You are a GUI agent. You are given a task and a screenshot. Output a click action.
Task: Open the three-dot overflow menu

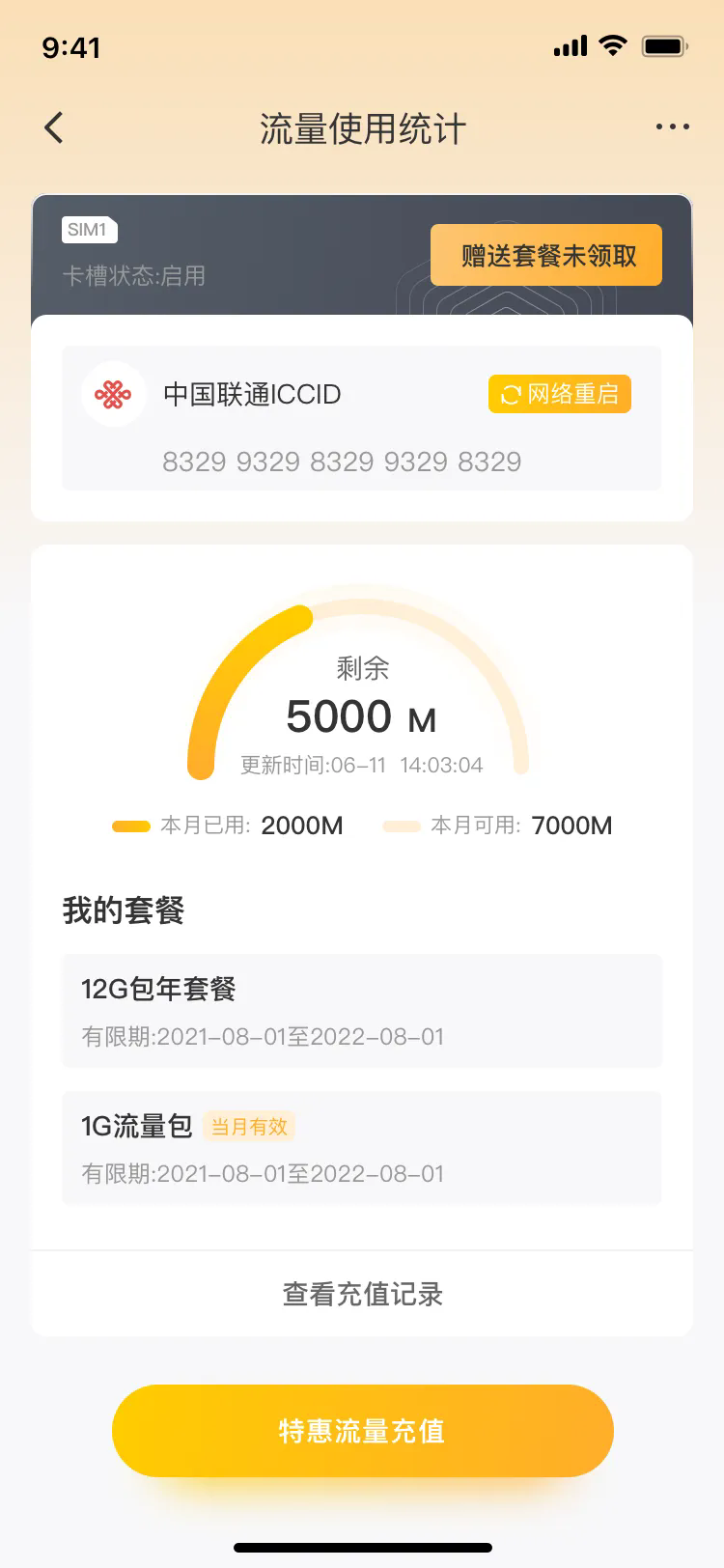coord(672,126)
